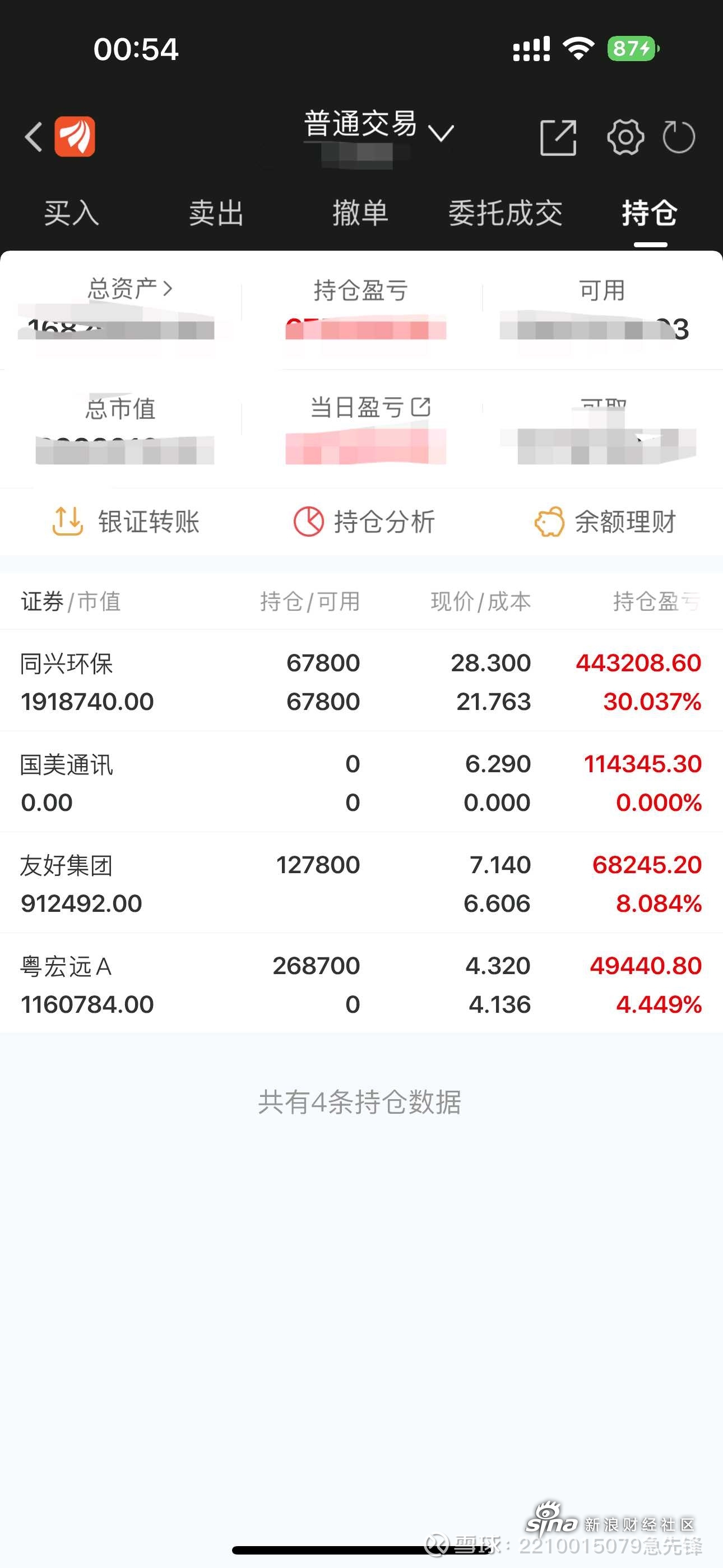
Task: Go back with the top-left arrow
Action: (x=34, y=136)
